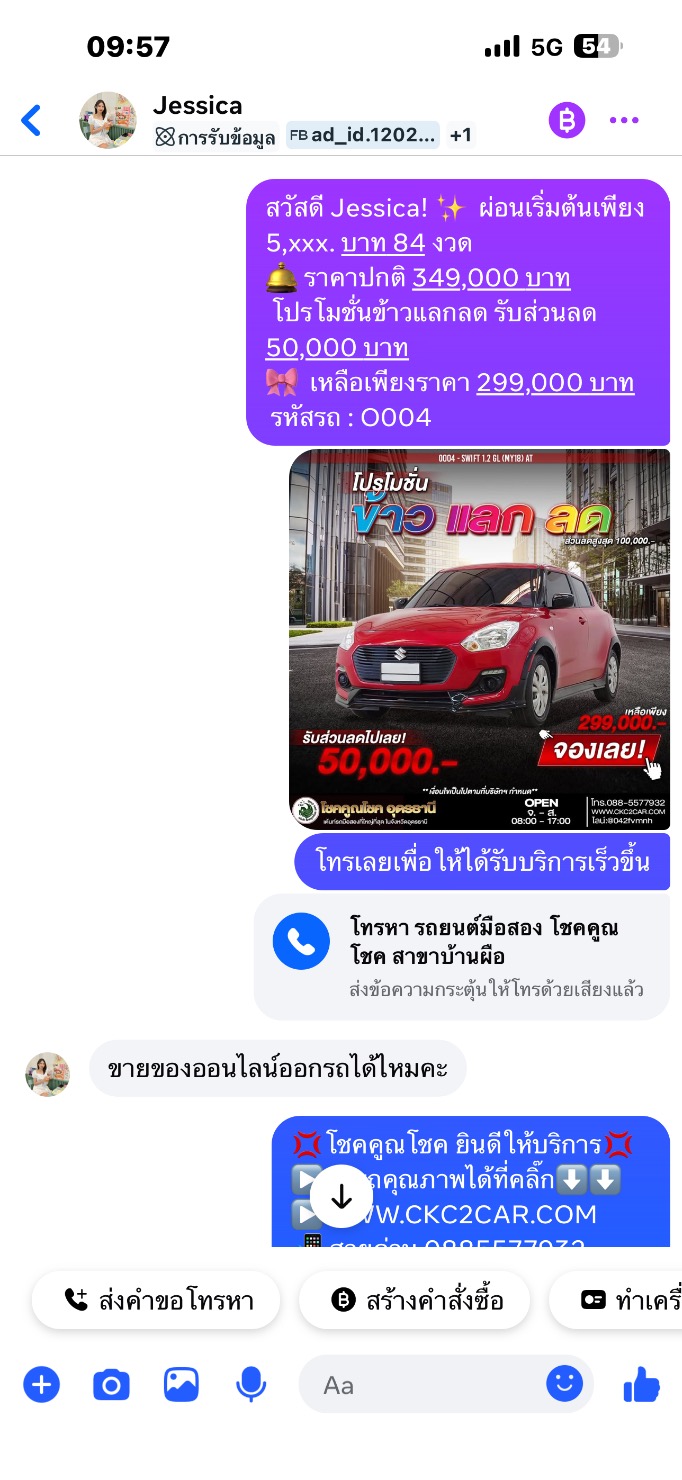This screenshot has width=682, height=1480.
Task: Tap the ad_id.1202 label chip
Action: click(363, 136)
